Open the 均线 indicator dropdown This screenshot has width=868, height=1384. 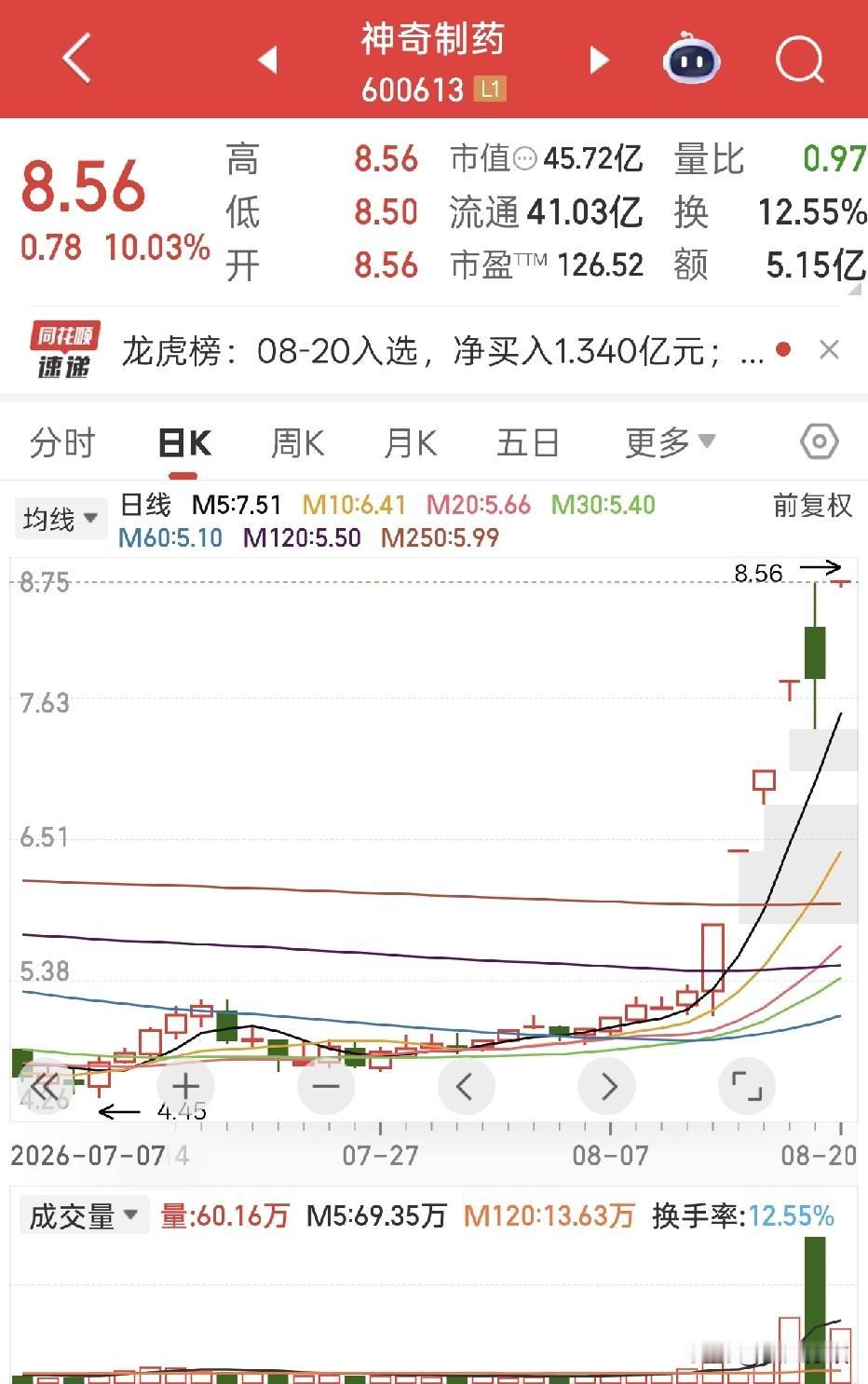pyautogui.click(x=61, y=519)
